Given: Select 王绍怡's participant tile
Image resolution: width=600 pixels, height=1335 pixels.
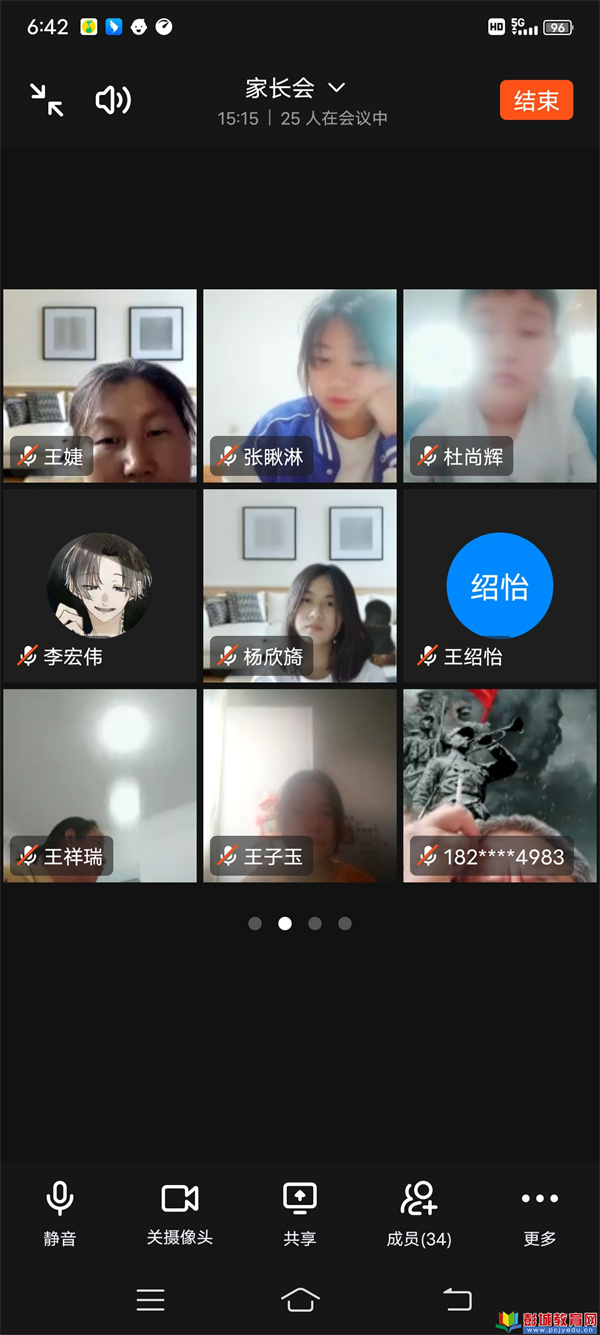Looking at the screenshot, I should [500, 586].
